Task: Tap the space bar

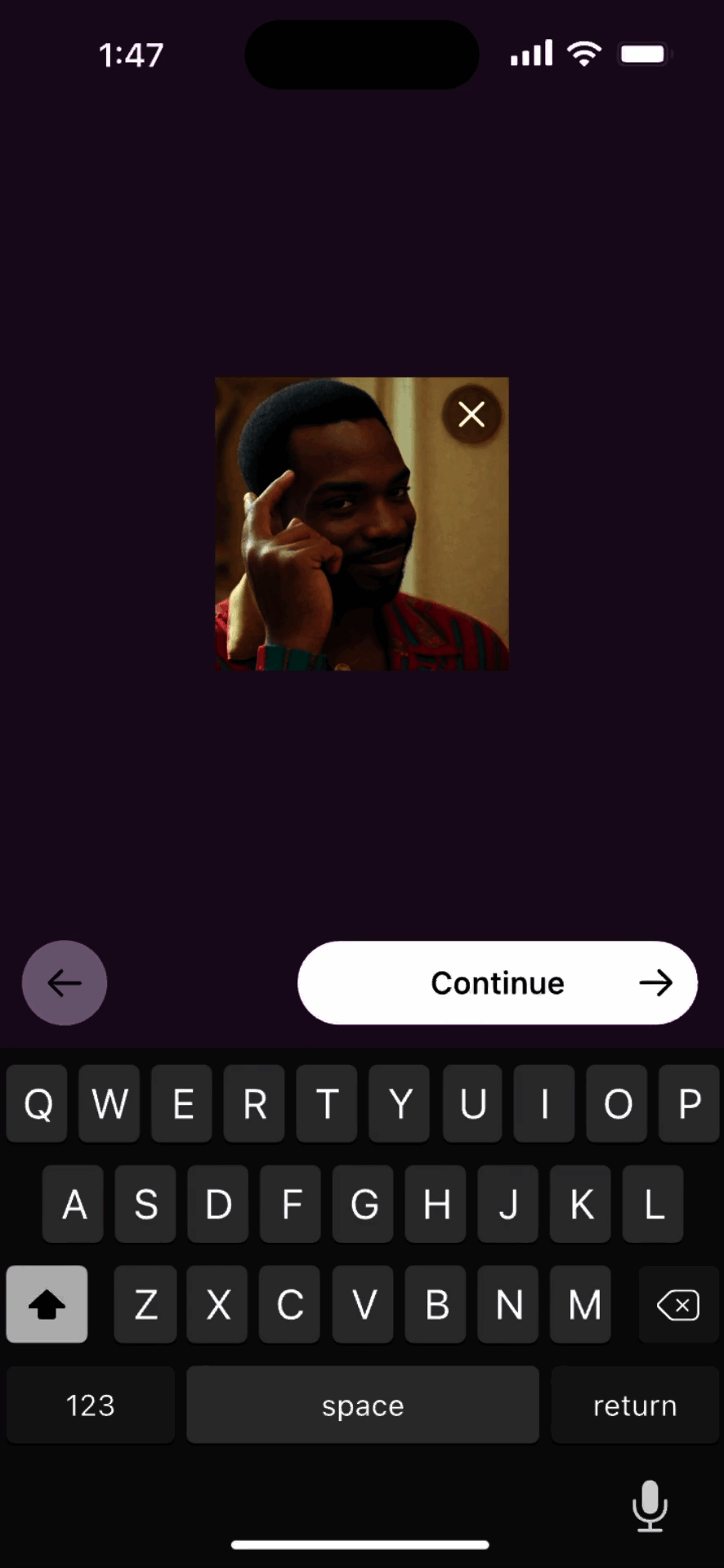Action: coord(363,1405)
